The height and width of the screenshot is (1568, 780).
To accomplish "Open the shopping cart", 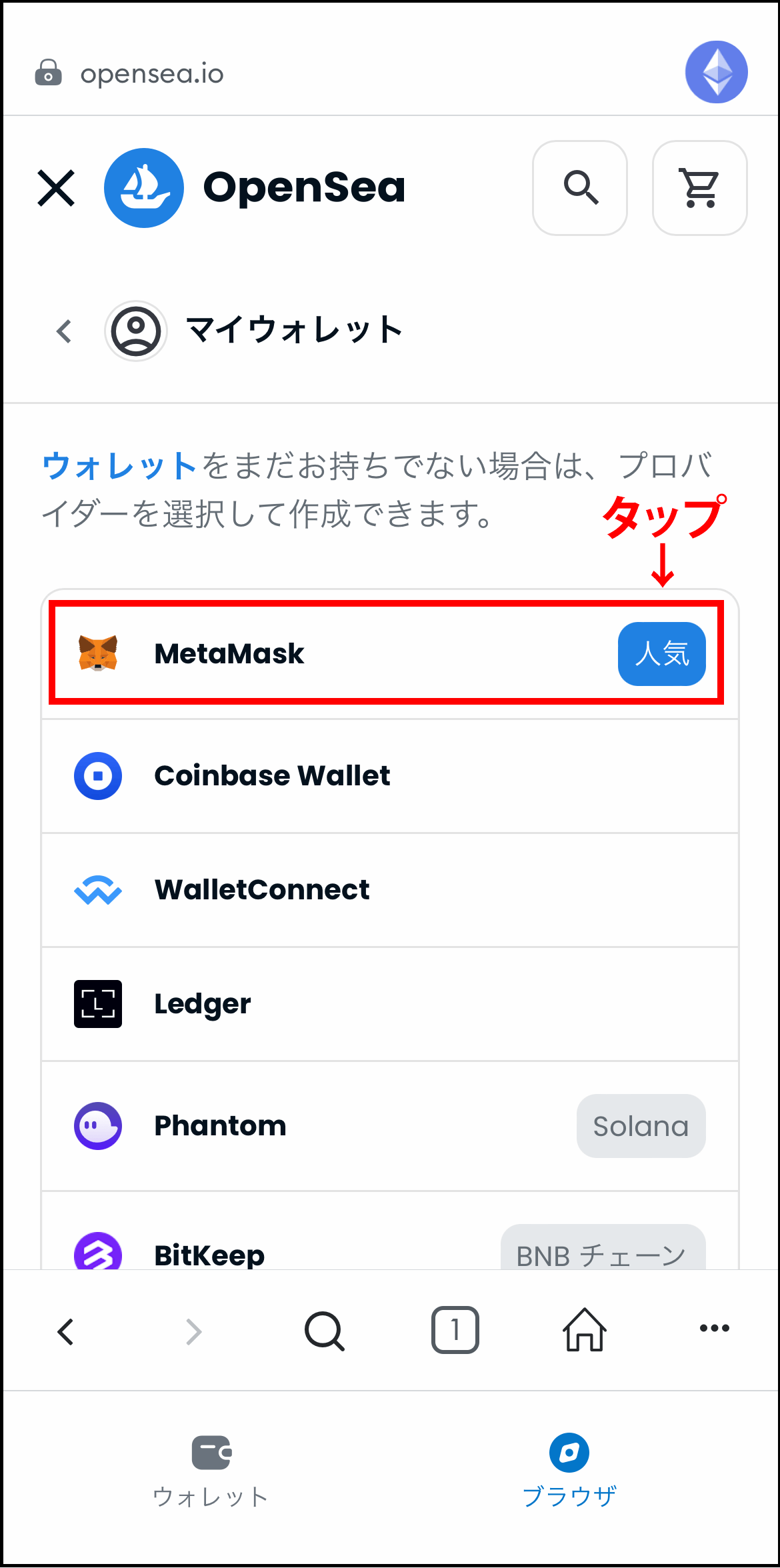I will (x=699, y=188).
